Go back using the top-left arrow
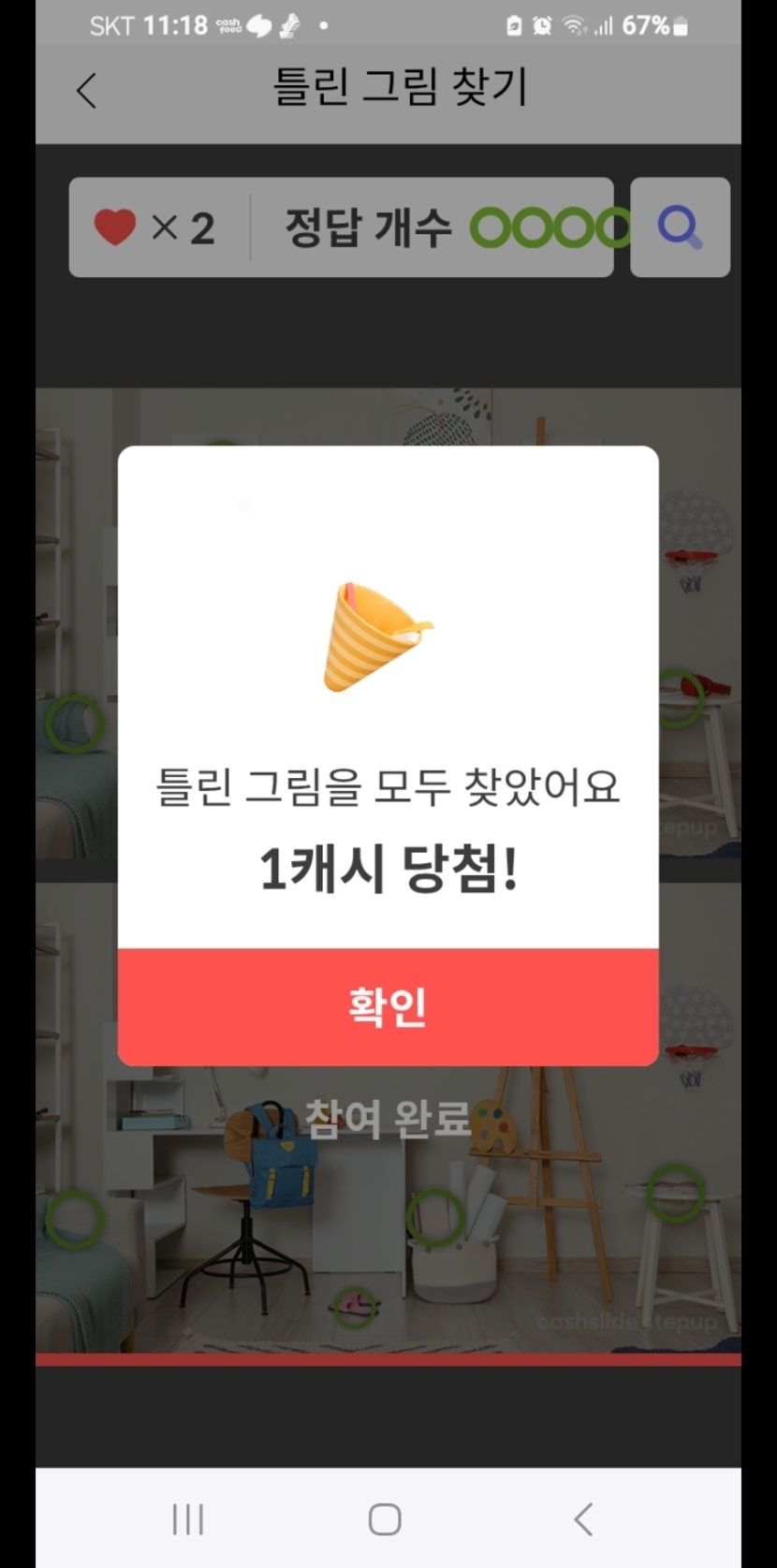The image size is (777, 1568). (86, 91)
